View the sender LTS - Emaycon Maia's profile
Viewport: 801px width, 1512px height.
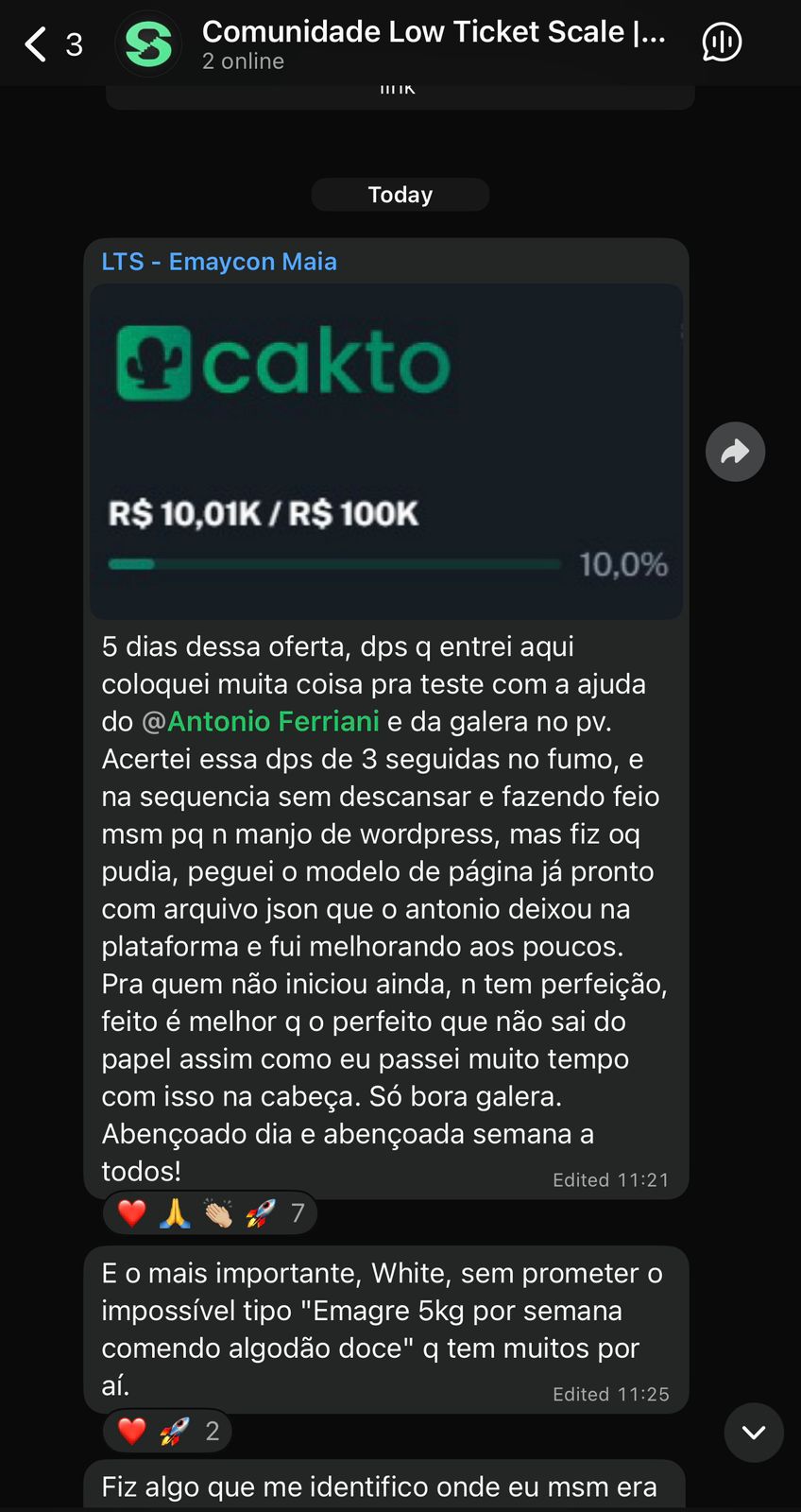pos(219,262)
